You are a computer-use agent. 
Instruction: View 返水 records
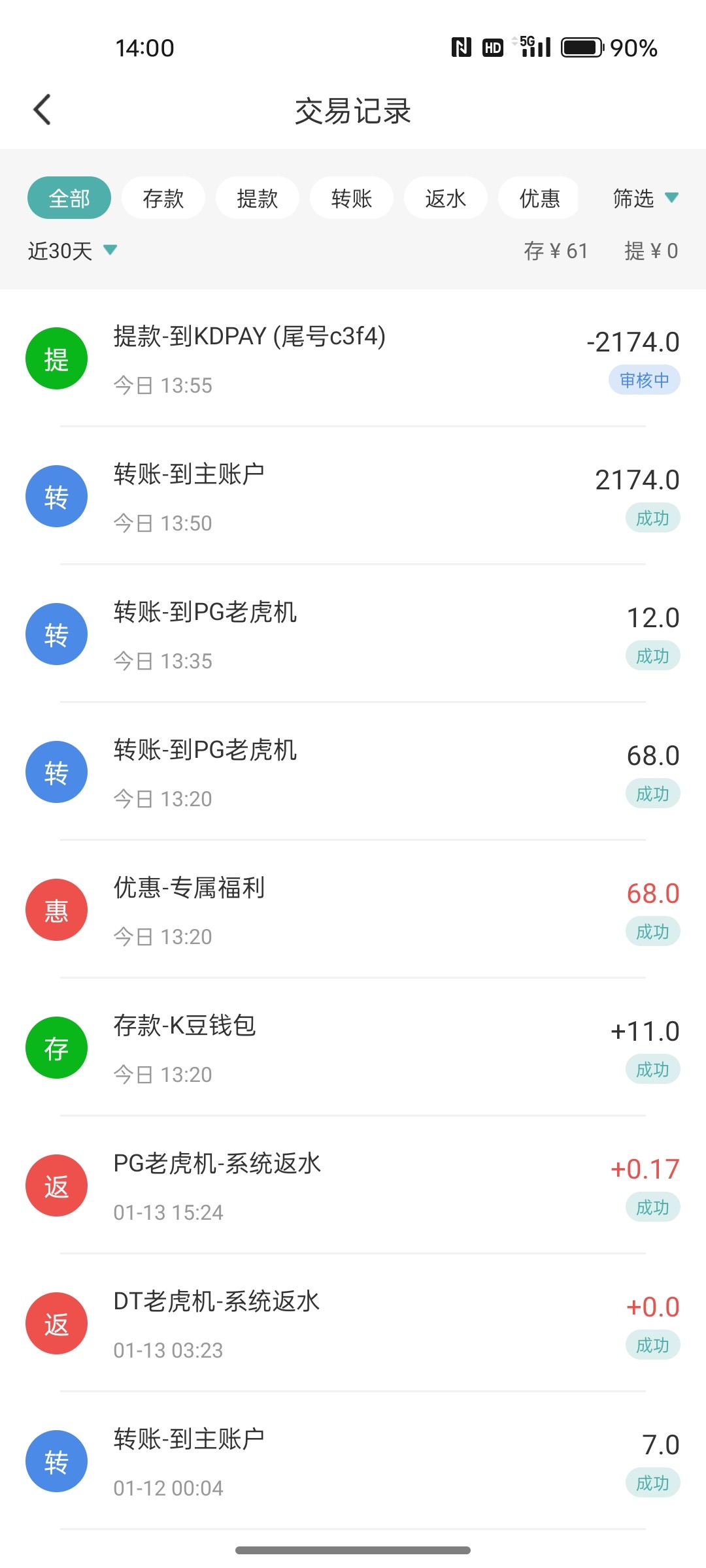pos(446,198)
